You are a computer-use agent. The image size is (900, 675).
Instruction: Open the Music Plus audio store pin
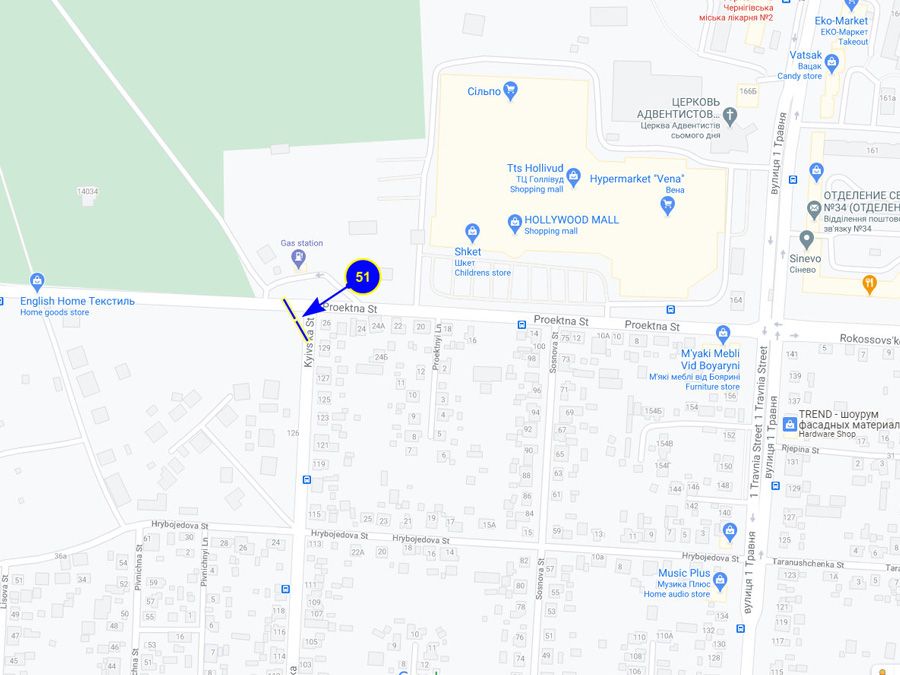pos(720,580)
